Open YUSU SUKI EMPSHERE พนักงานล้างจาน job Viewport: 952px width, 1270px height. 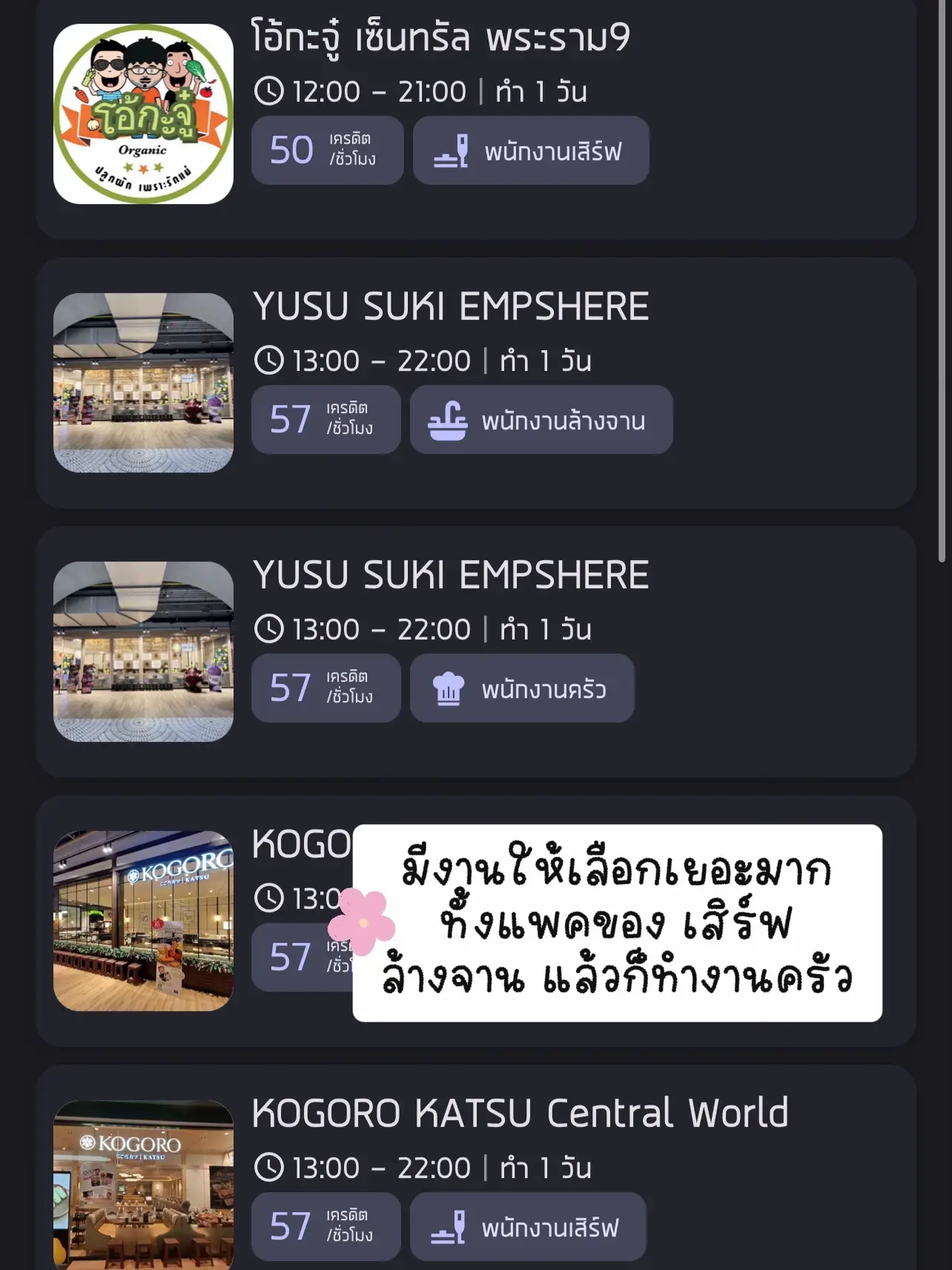tap(475, 383)
